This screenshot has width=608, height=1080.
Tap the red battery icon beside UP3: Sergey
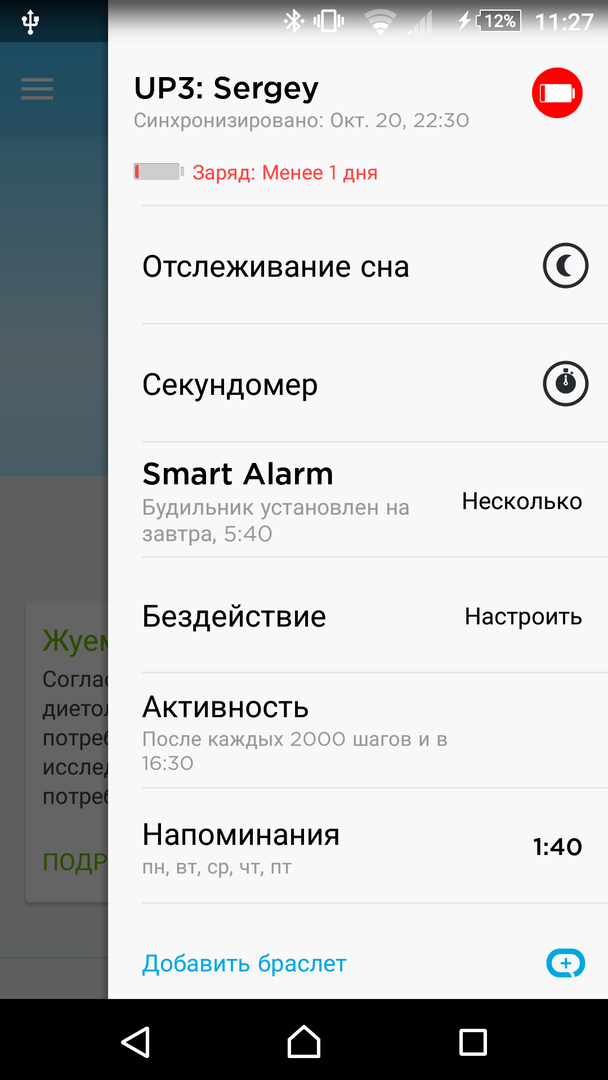click(x=557, y=94)
